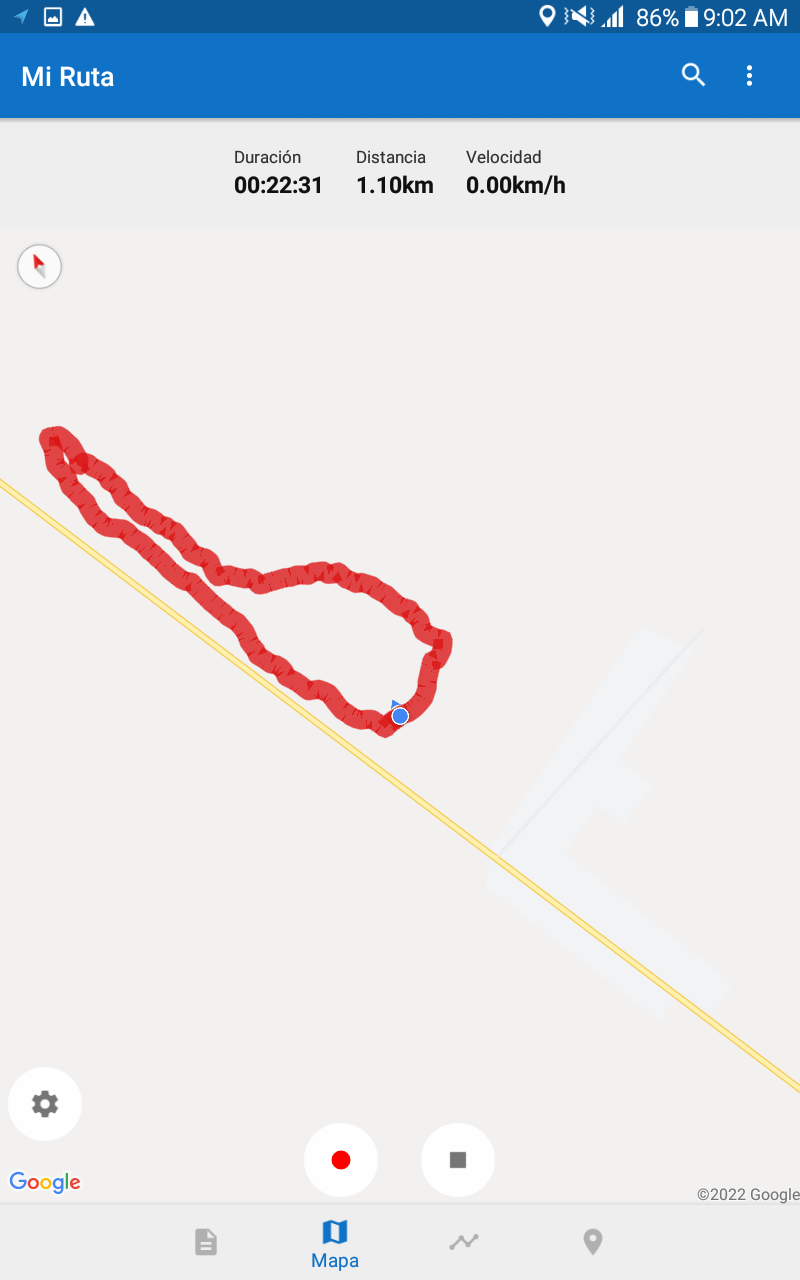
Task: Stop the track recording
Action: click(458, 1160)
